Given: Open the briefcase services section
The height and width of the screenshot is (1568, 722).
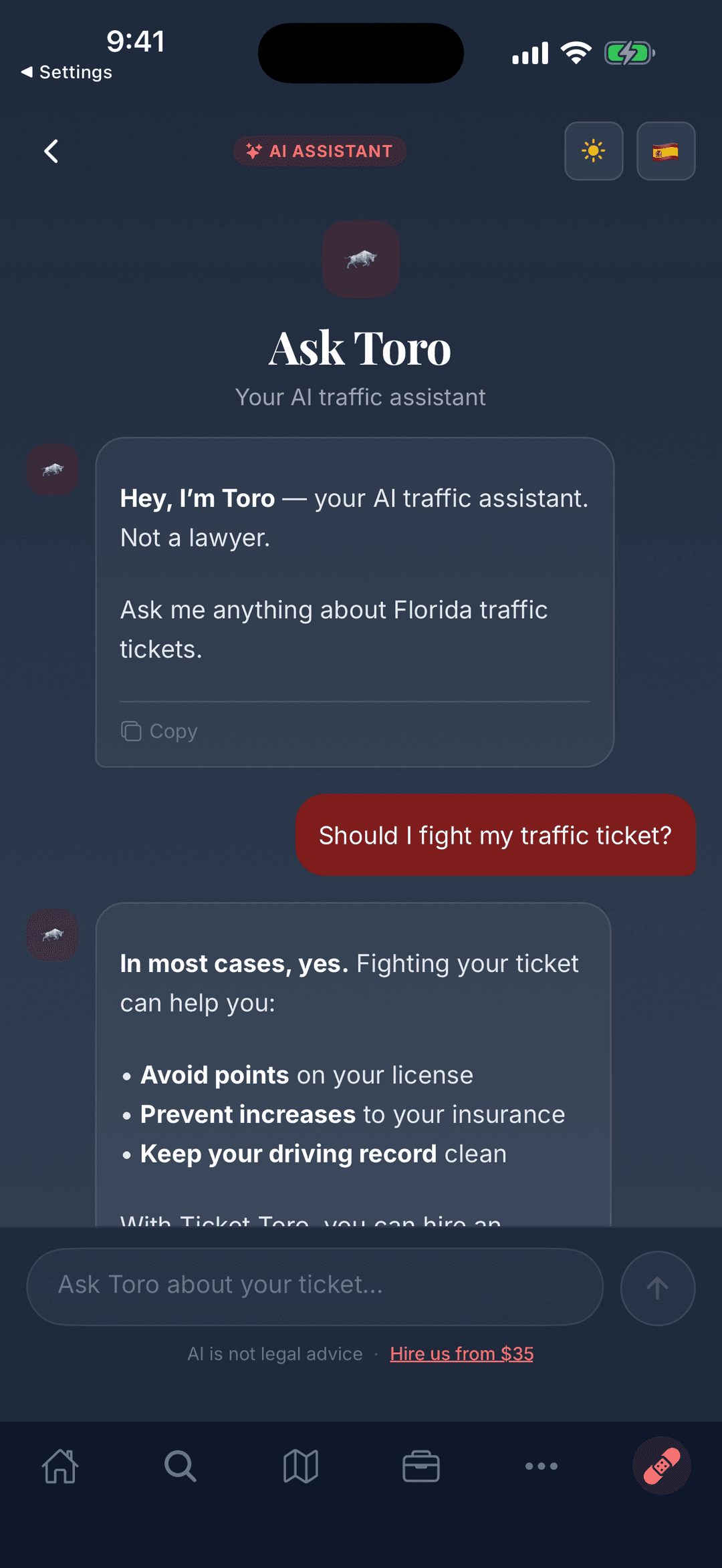Looking at the screenshot, I should pos(420,1467).
